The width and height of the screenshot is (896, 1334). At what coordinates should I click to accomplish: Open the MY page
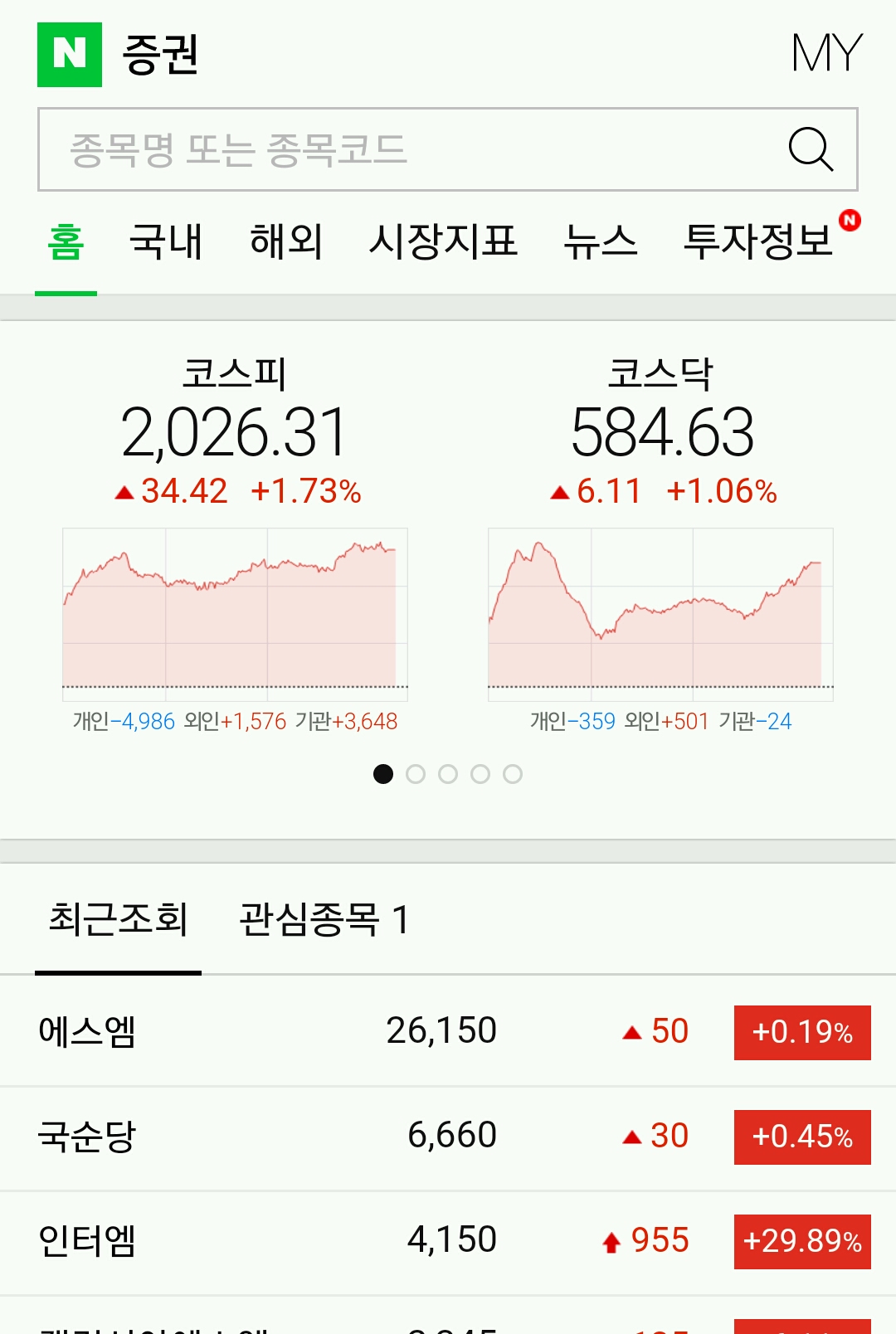(x=827, y=53)
